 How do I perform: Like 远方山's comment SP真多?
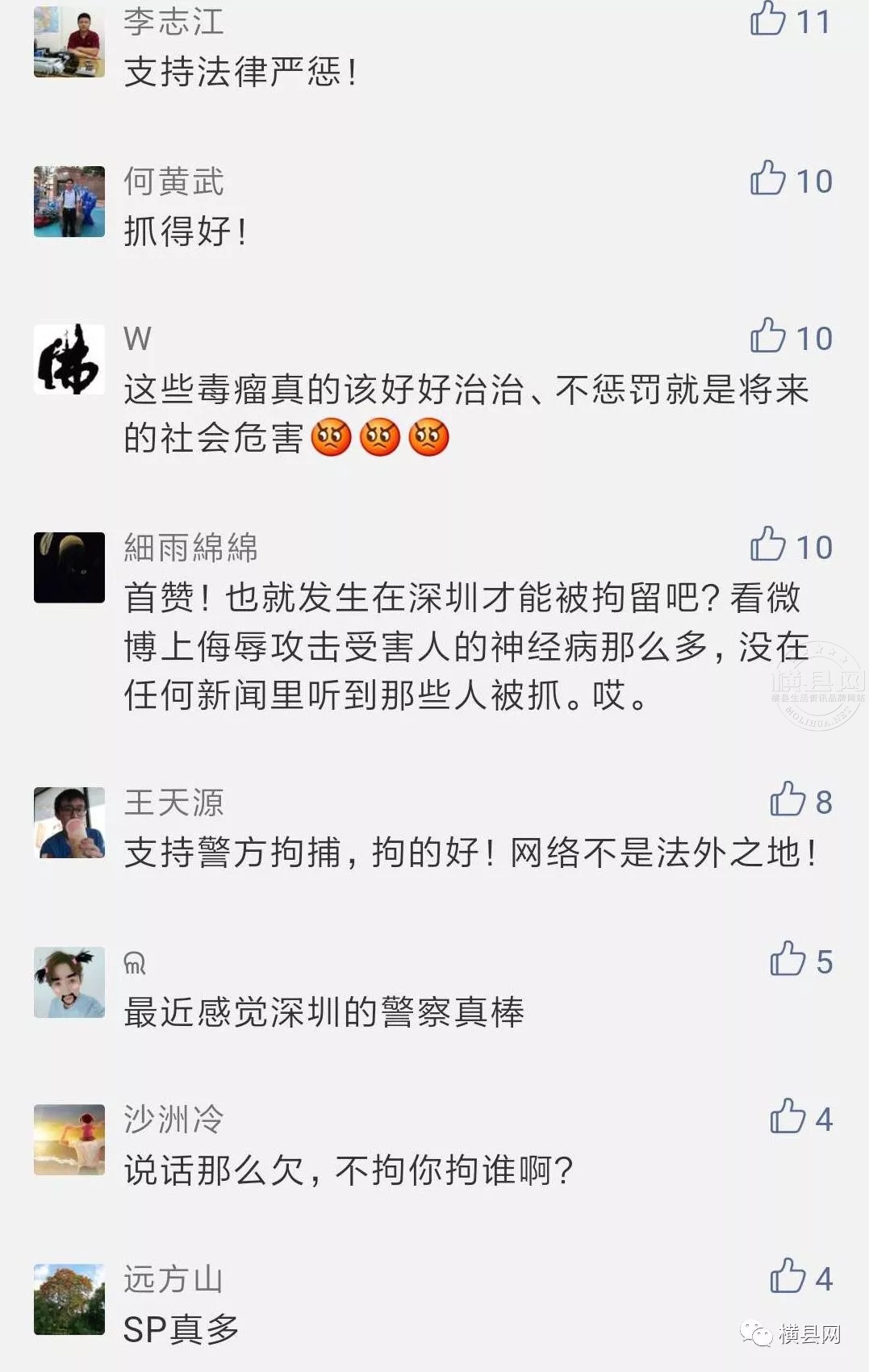(788, 1276)
